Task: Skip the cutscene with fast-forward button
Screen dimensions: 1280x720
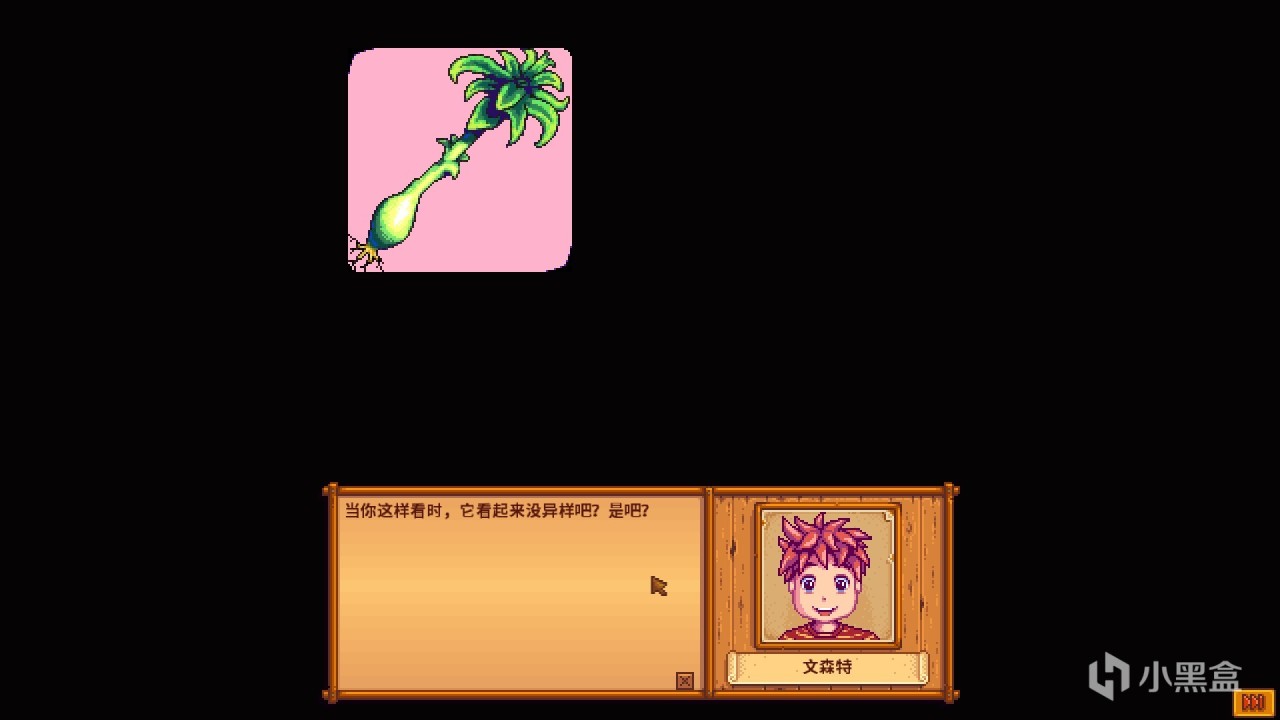Action: point(1254,702)
